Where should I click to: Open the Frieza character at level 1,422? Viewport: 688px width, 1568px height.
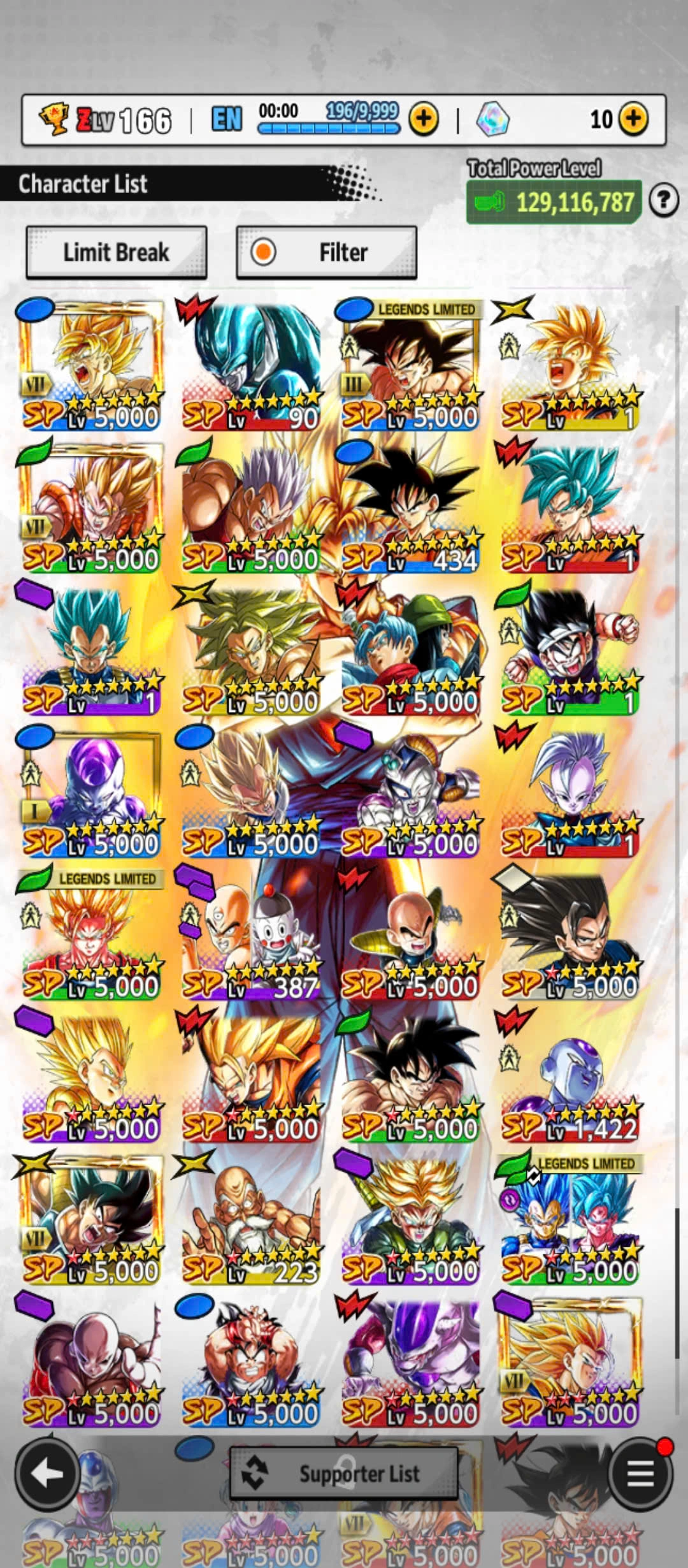point(569,1078)
